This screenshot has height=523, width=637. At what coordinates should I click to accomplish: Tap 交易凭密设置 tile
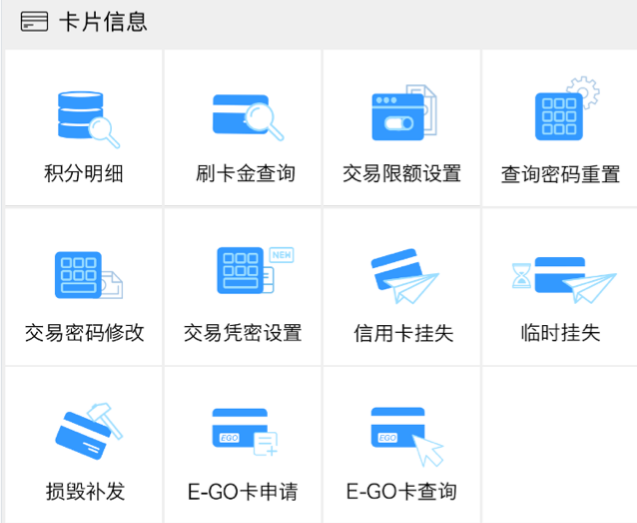[244, 290]
